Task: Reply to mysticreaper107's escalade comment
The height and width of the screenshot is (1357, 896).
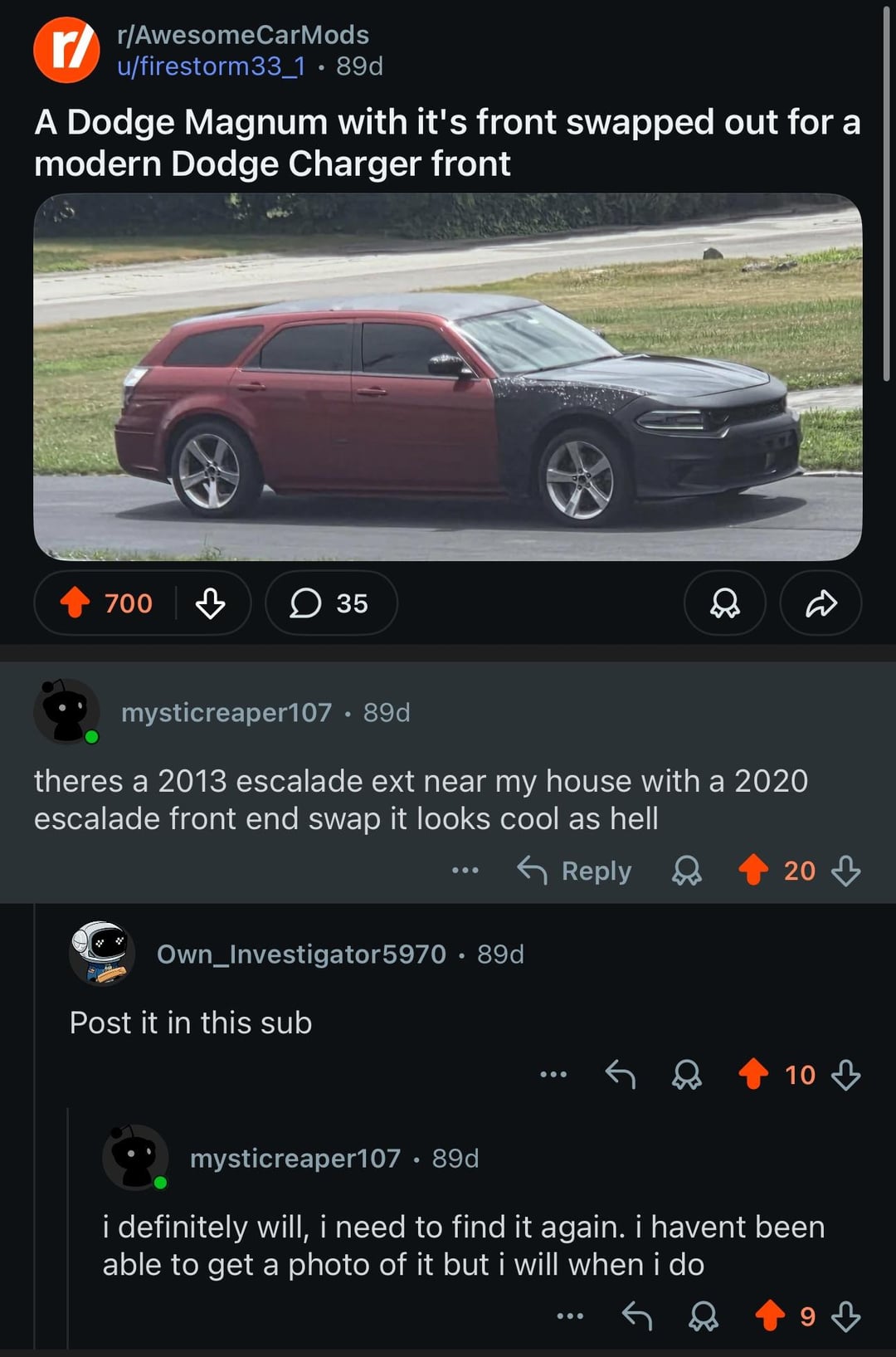Action: click(575, 871)
